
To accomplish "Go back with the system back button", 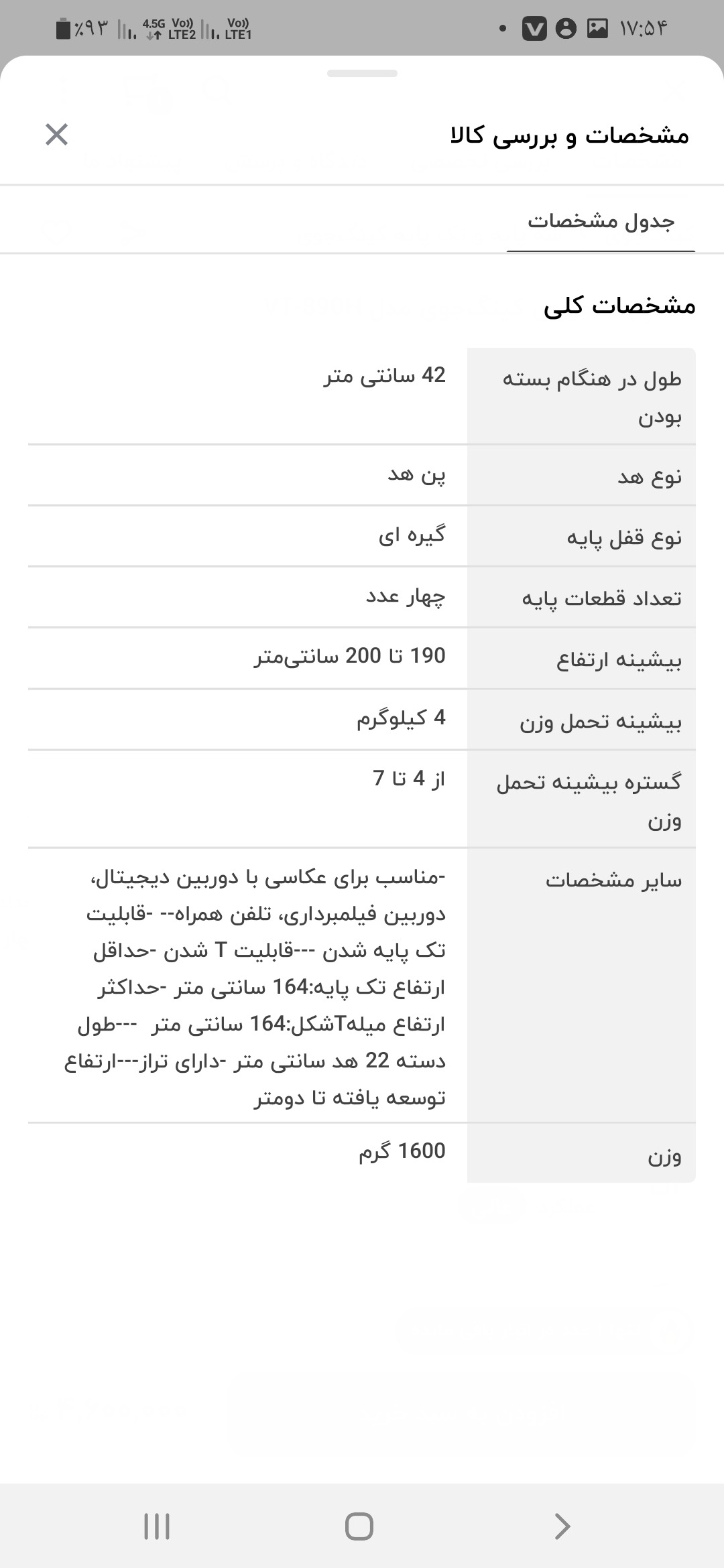I will 562,1526.
